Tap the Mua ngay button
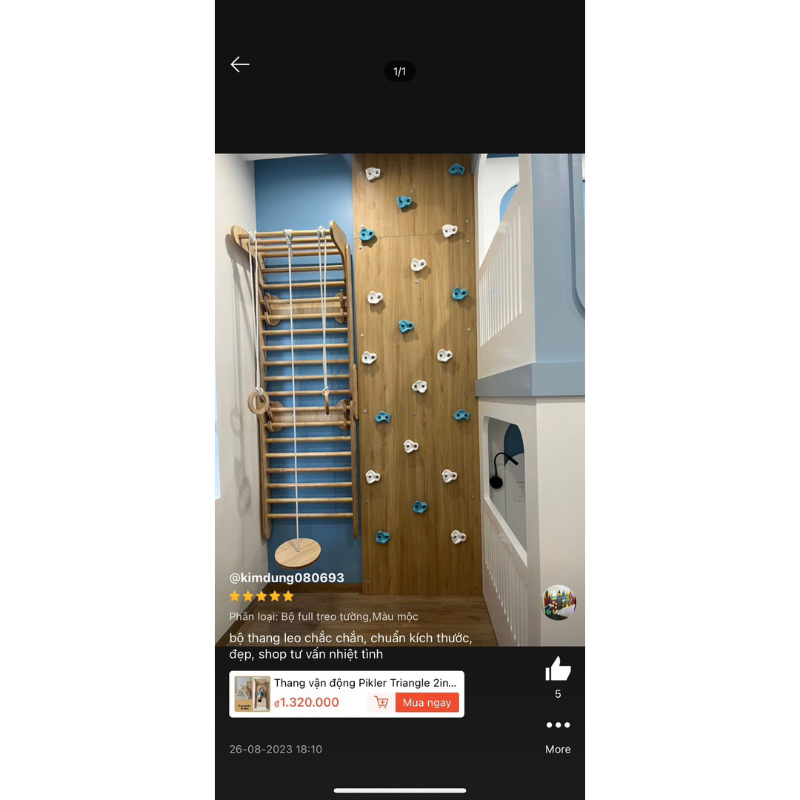800x800 pixels. (x=427, y=702)
